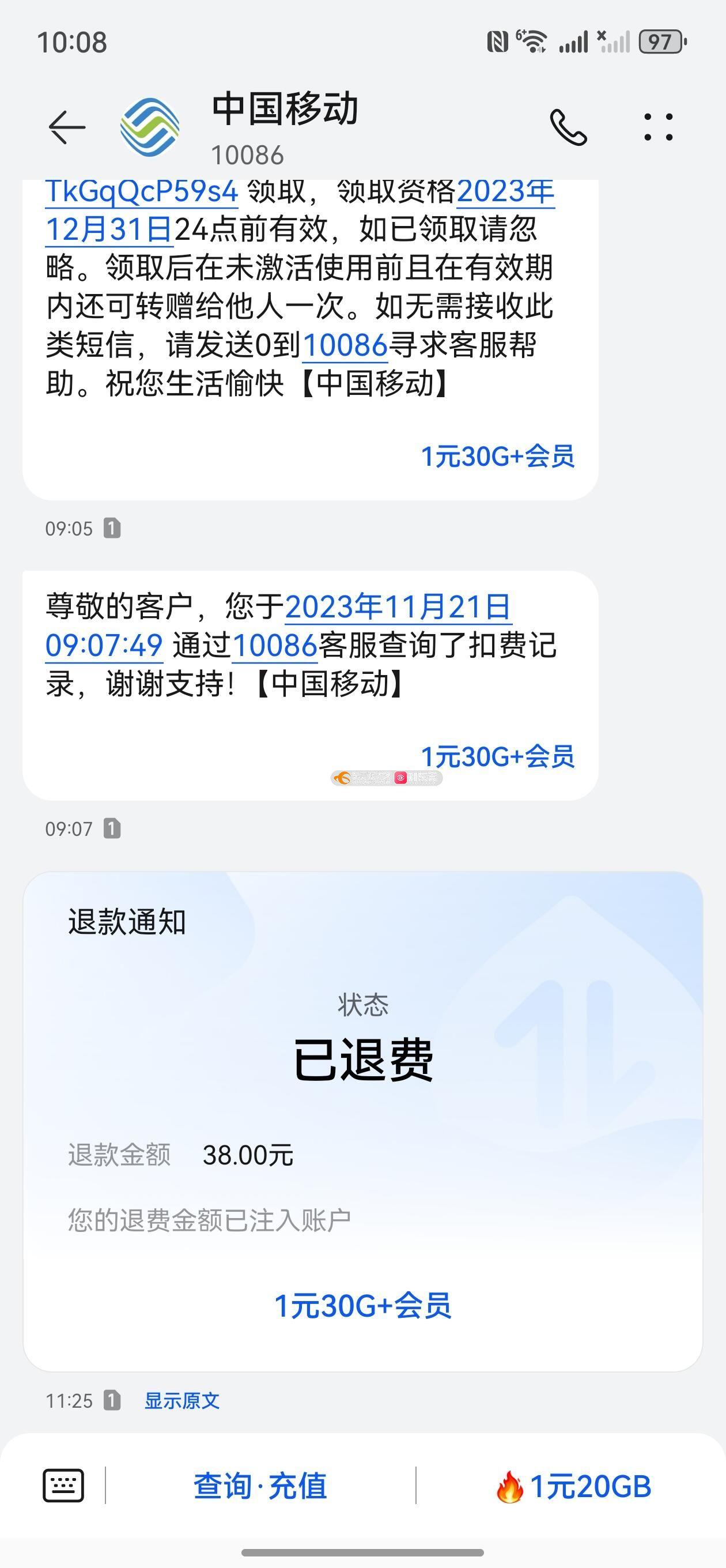Open the 查询·充值 menu

pyautogui.click(x=260, y=1486)
